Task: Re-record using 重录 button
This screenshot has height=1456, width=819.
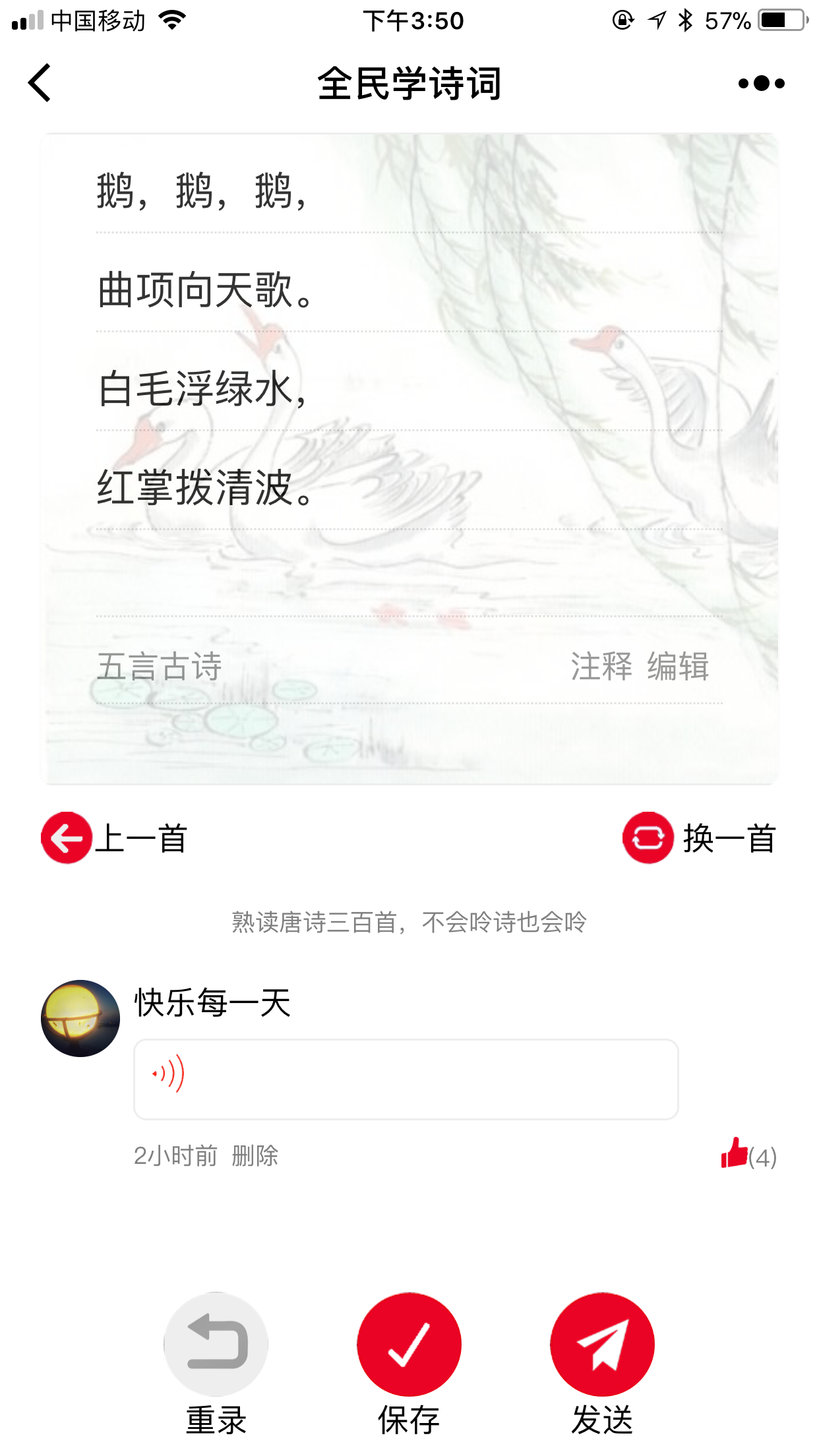Action: pyautogui.click(x=216, y=1363)
